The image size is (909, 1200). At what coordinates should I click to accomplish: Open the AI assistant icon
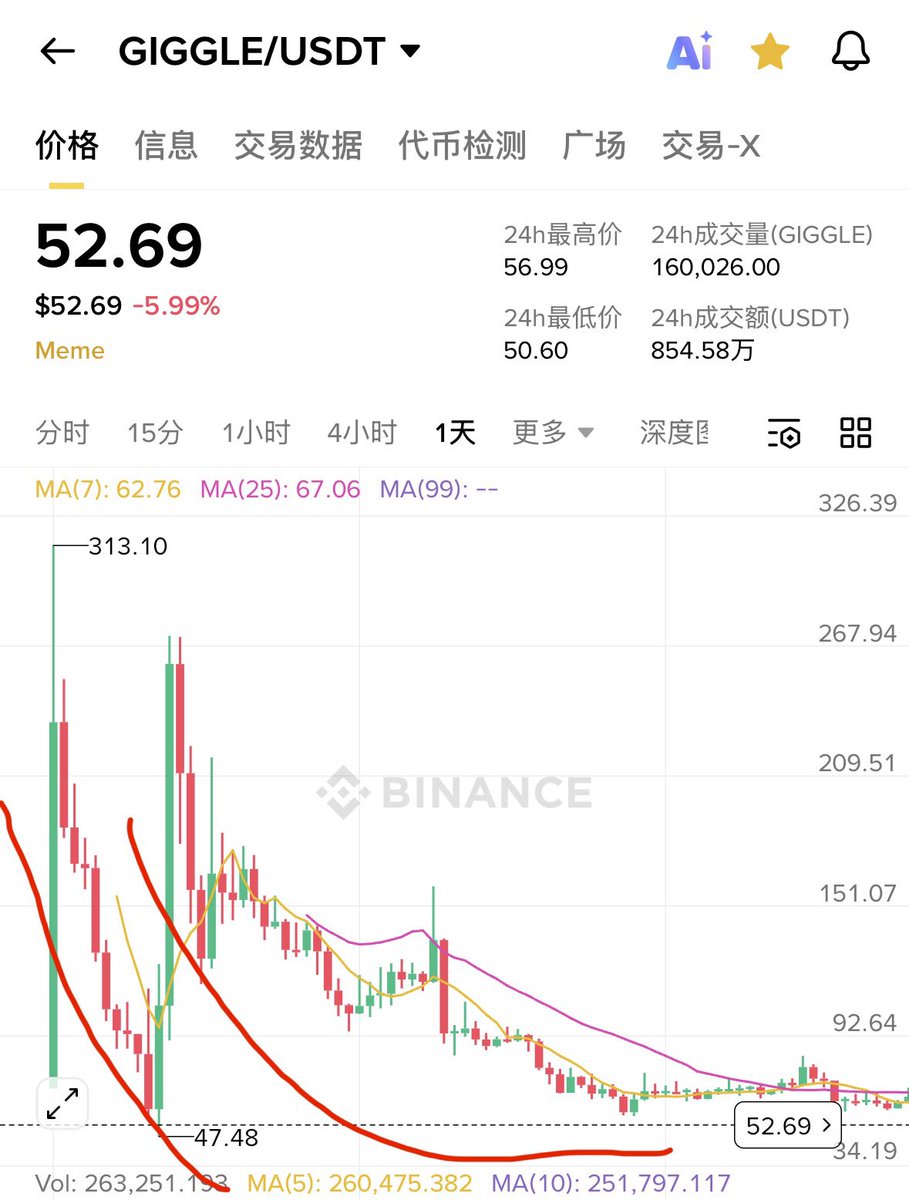point(690,52)
